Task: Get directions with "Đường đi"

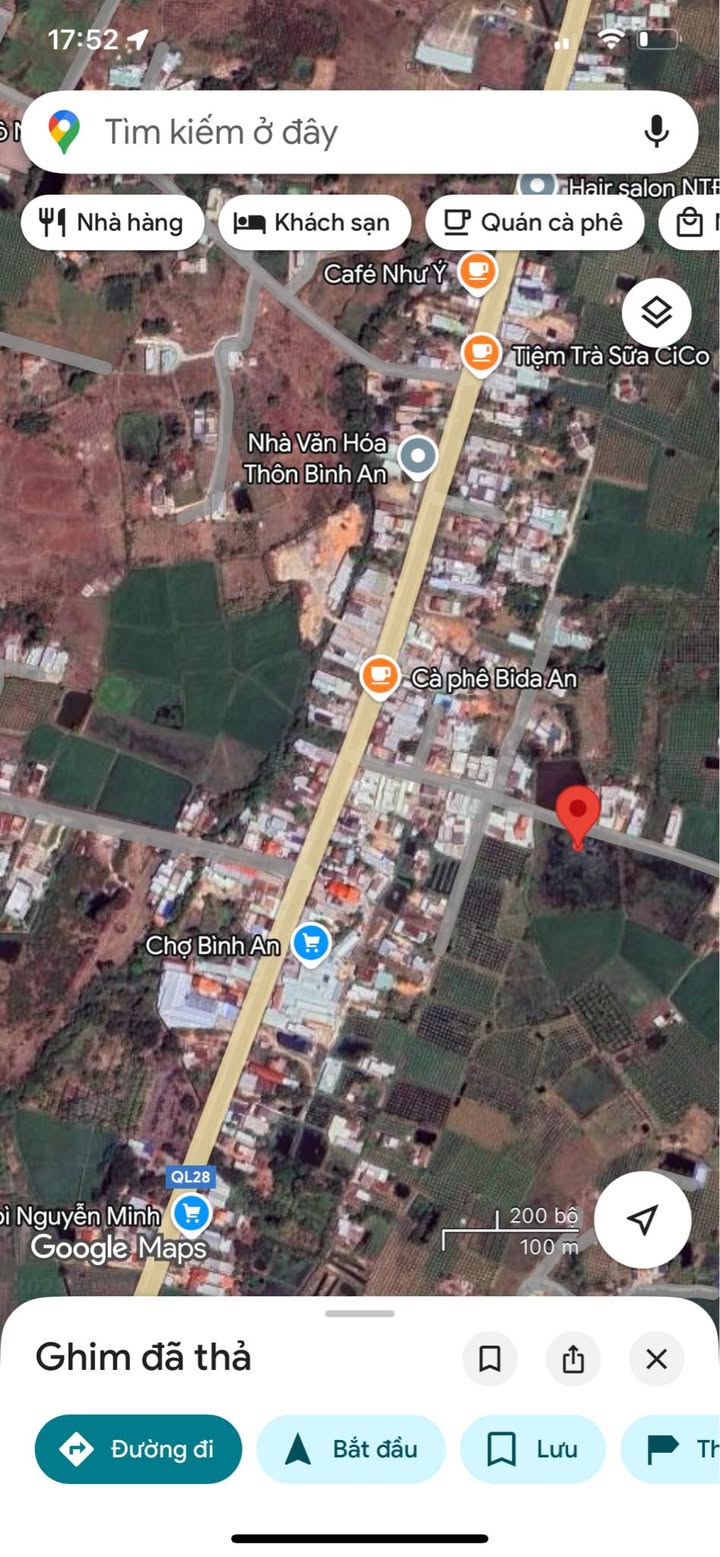Action: [139, 1449]
